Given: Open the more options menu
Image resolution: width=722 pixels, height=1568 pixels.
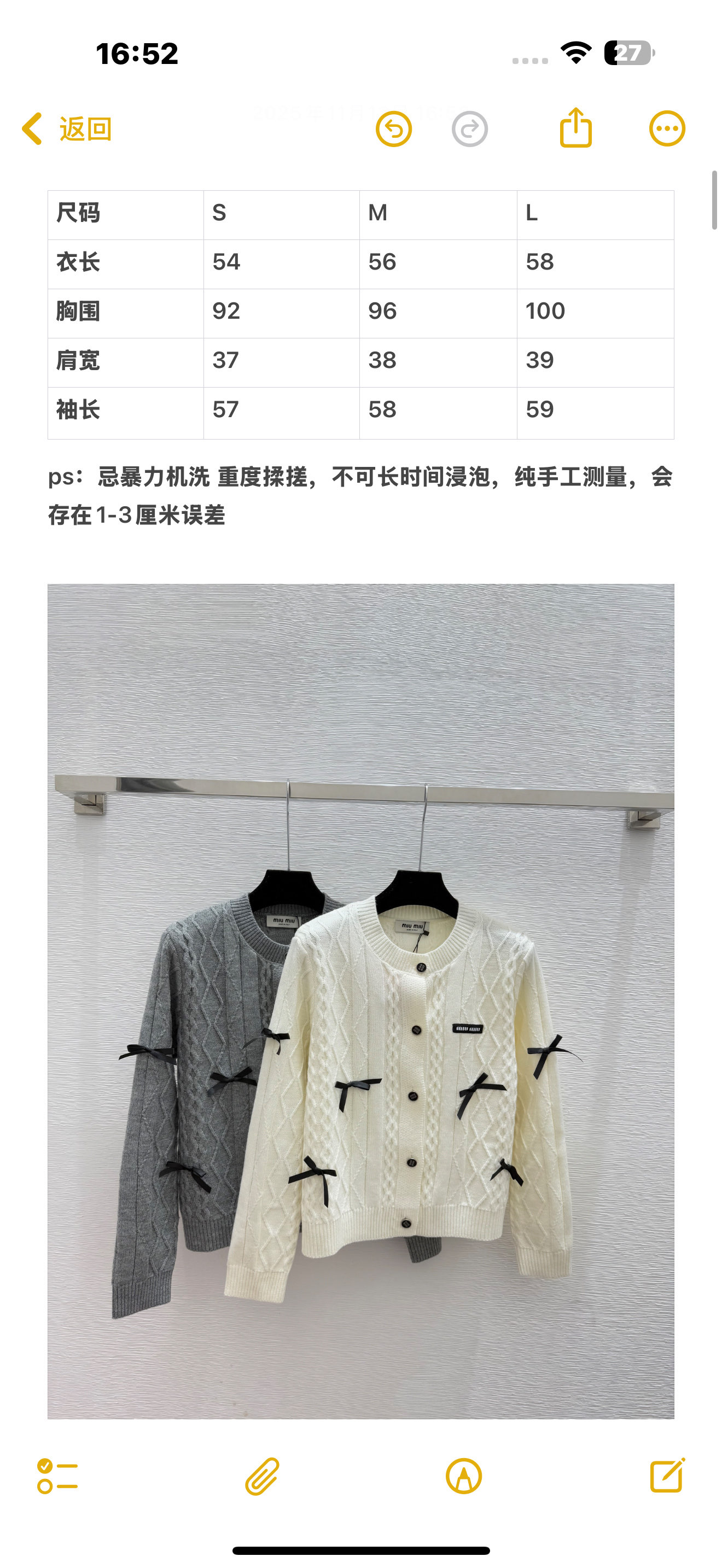Looking at the screenshot, I should pyautogui.click(x=667, y=129).
